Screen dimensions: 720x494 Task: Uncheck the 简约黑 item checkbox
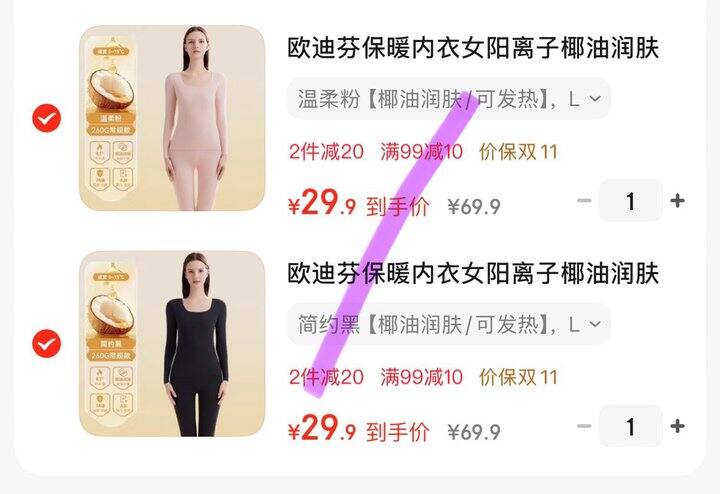pos(46,344)
